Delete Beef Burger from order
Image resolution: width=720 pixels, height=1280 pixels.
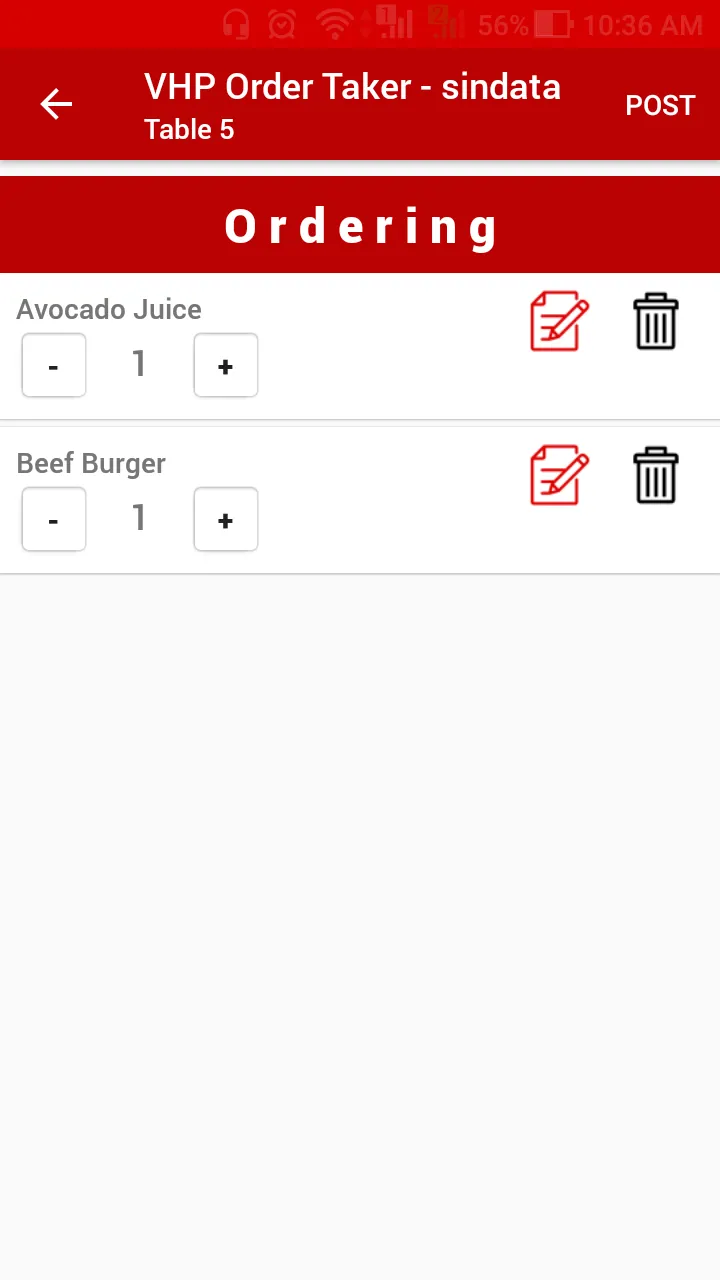[x=656, y=475]
